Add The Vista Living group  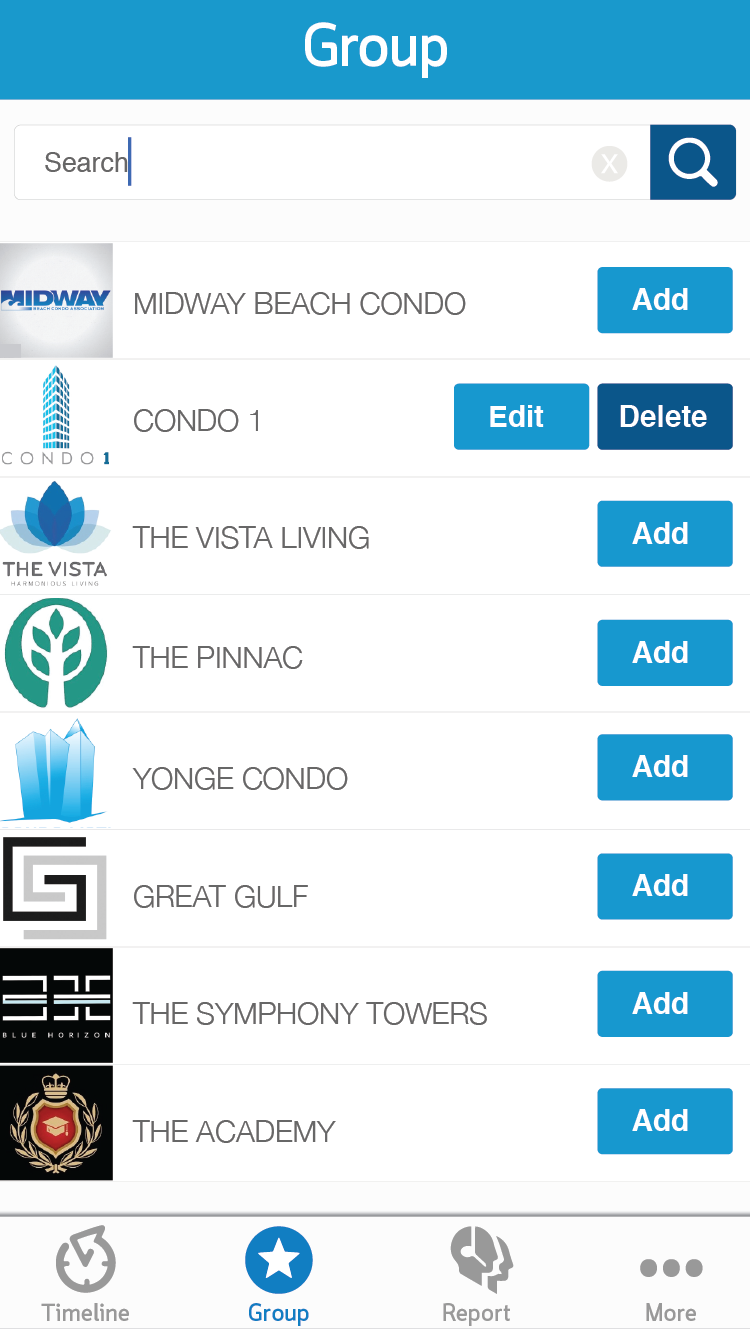[664, 534]
